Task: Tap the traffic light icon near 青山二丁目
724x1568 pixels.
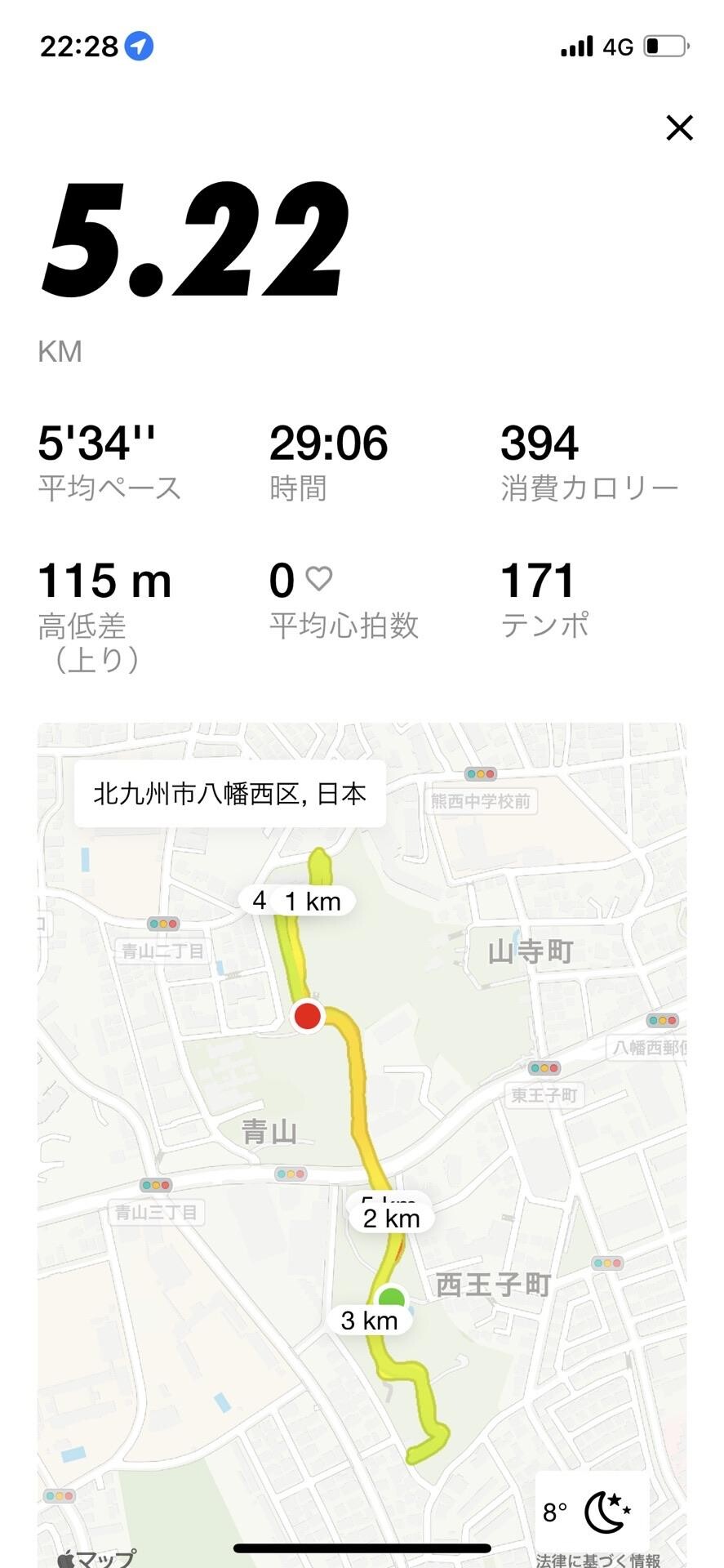Action: 163,923
